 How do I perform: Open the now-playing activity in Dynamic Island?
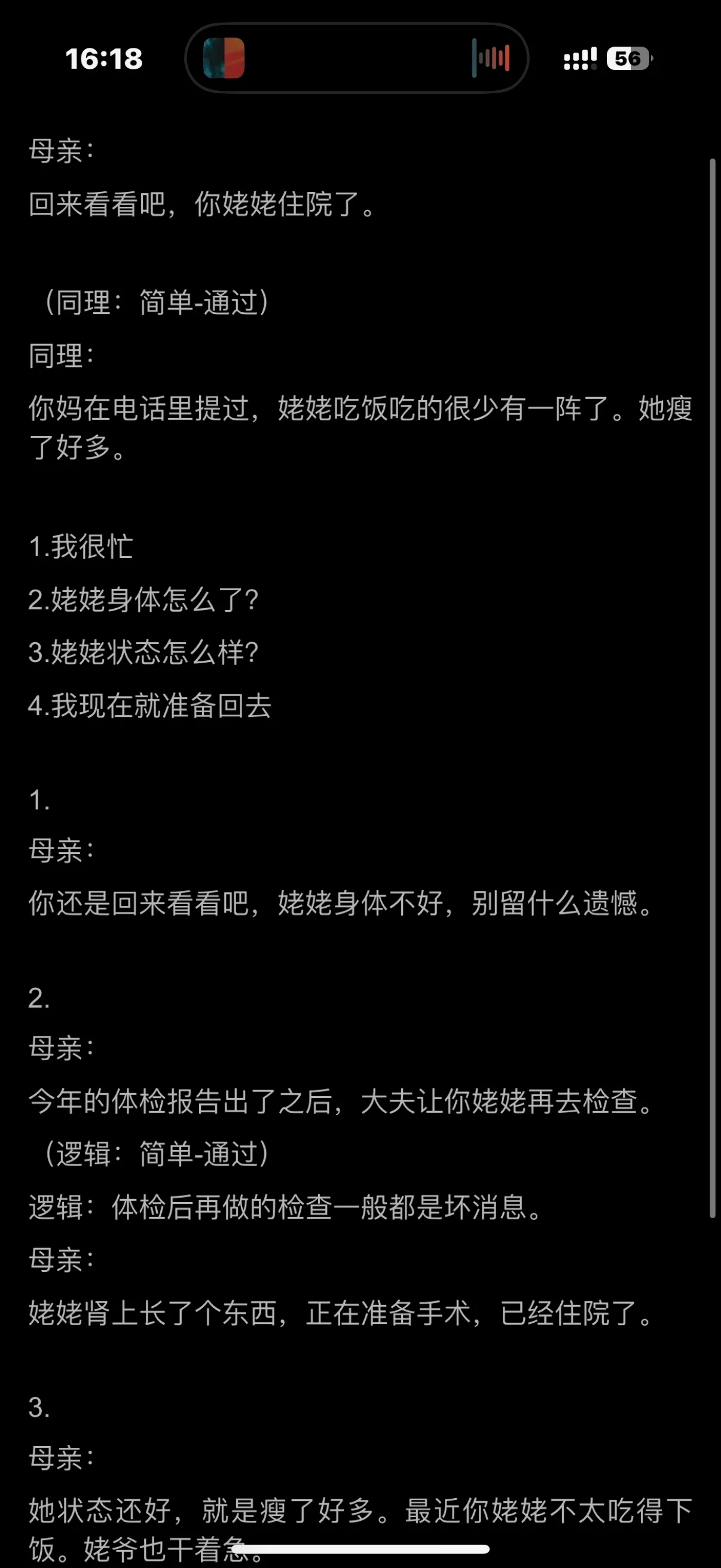(x=356, y=59)
